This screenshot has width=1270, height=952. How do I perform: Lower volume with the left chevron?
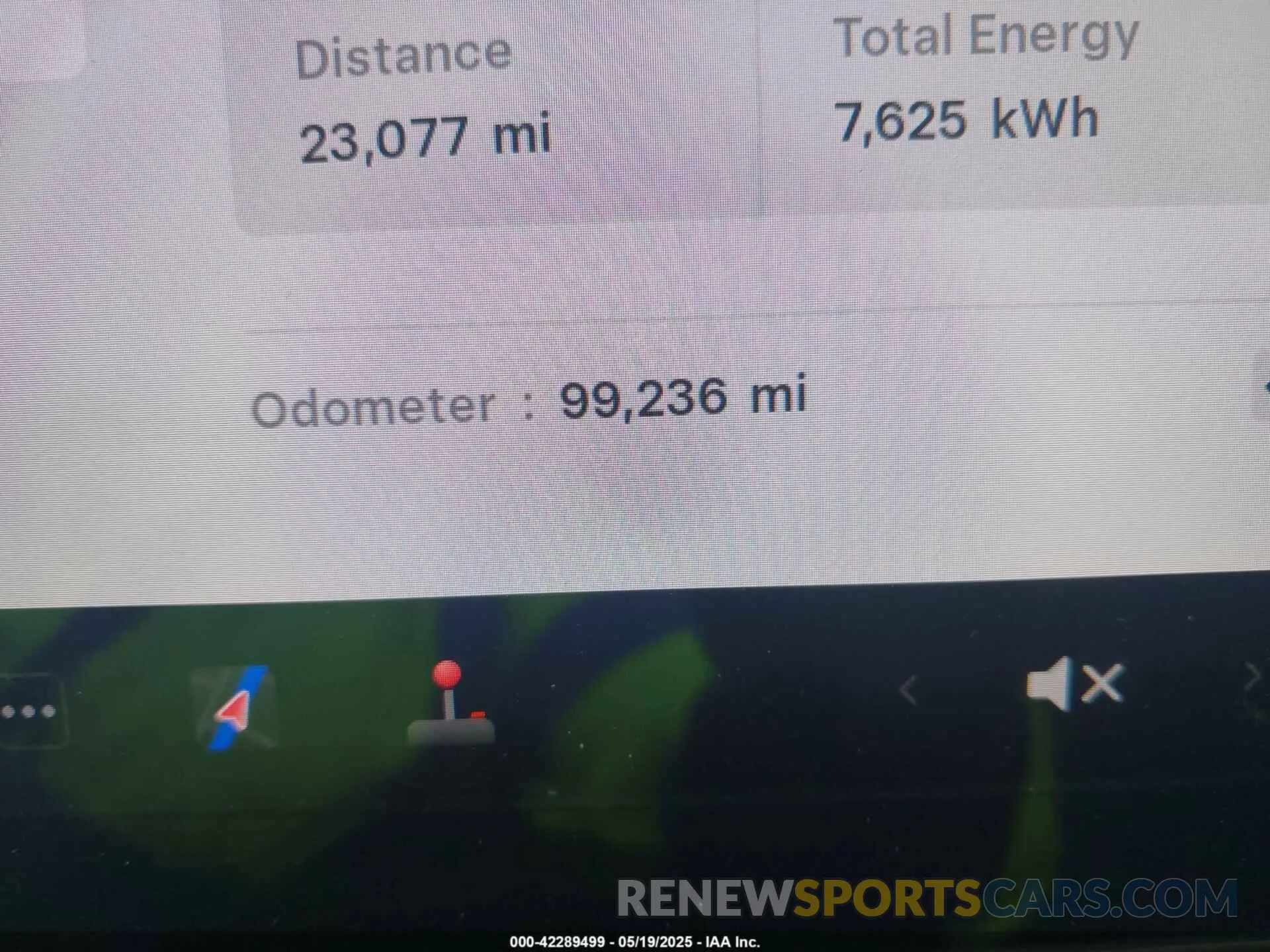pyautogui.click(x=909, y=691)
